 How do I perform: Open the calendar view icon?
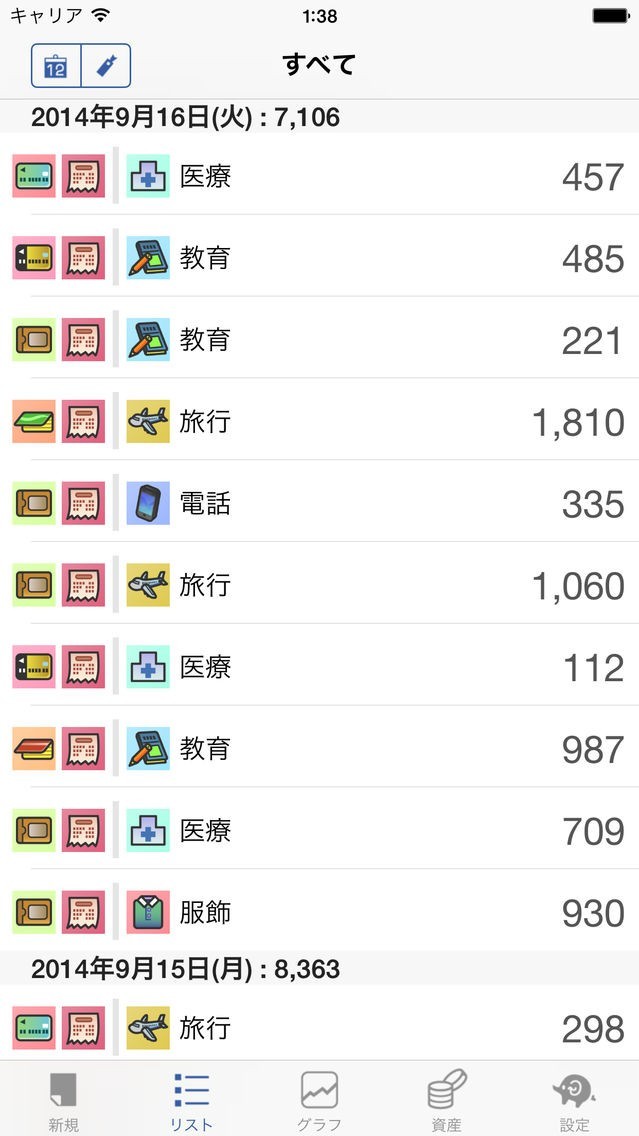[x=56, y=66]
